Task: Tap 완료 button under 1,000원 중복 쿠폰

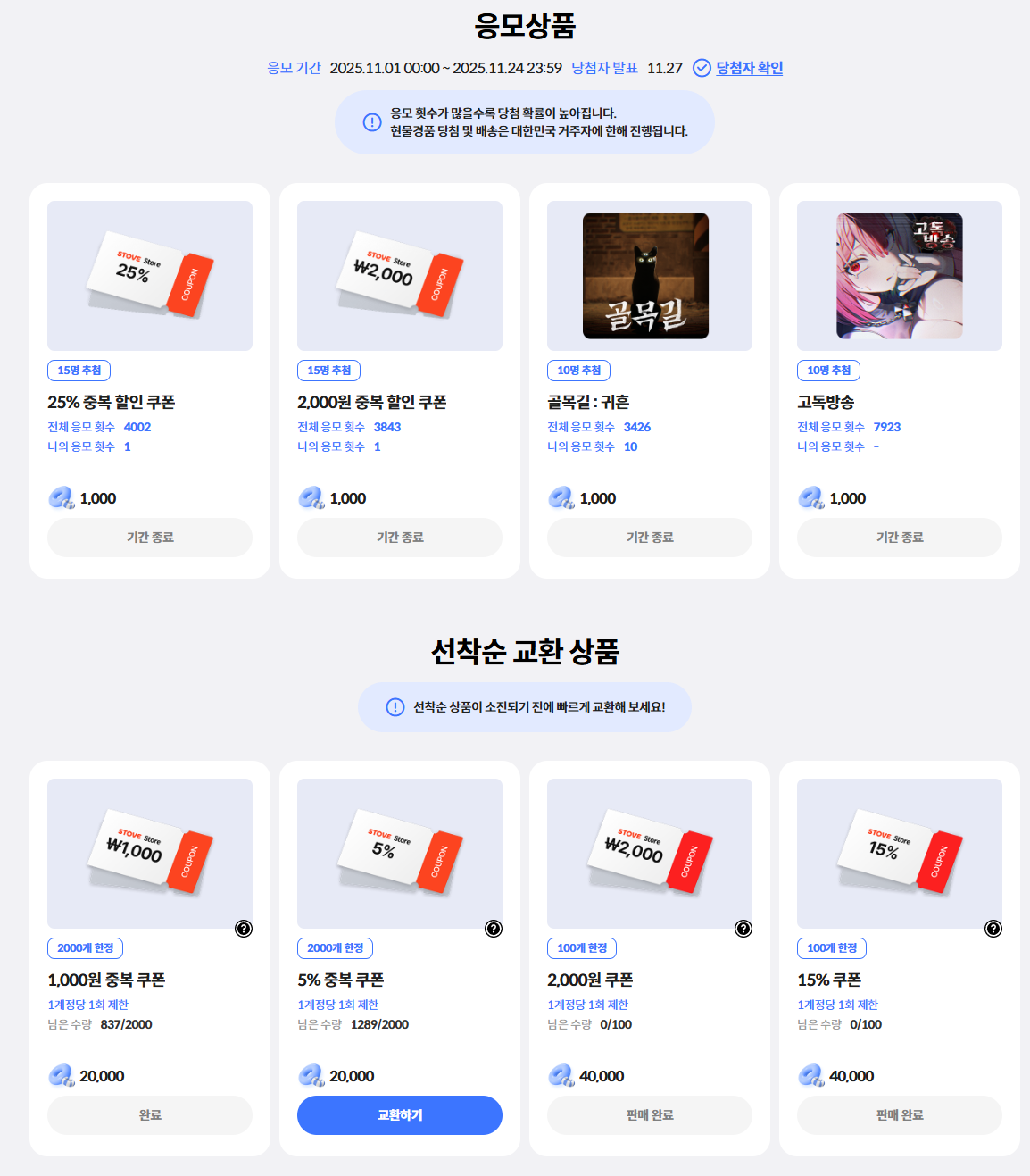Action: coord(150,1114)
